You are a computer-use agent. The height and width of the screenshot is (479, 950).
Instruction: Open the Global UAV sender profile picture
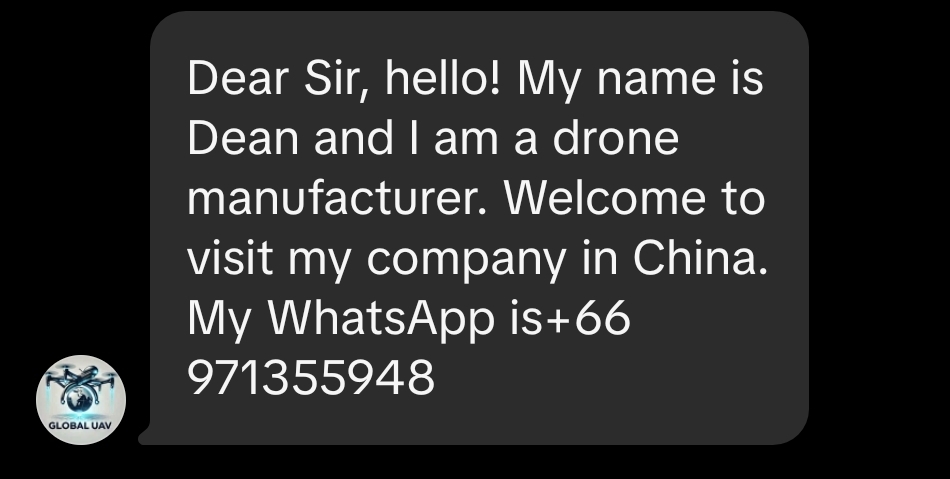point(81,400)
